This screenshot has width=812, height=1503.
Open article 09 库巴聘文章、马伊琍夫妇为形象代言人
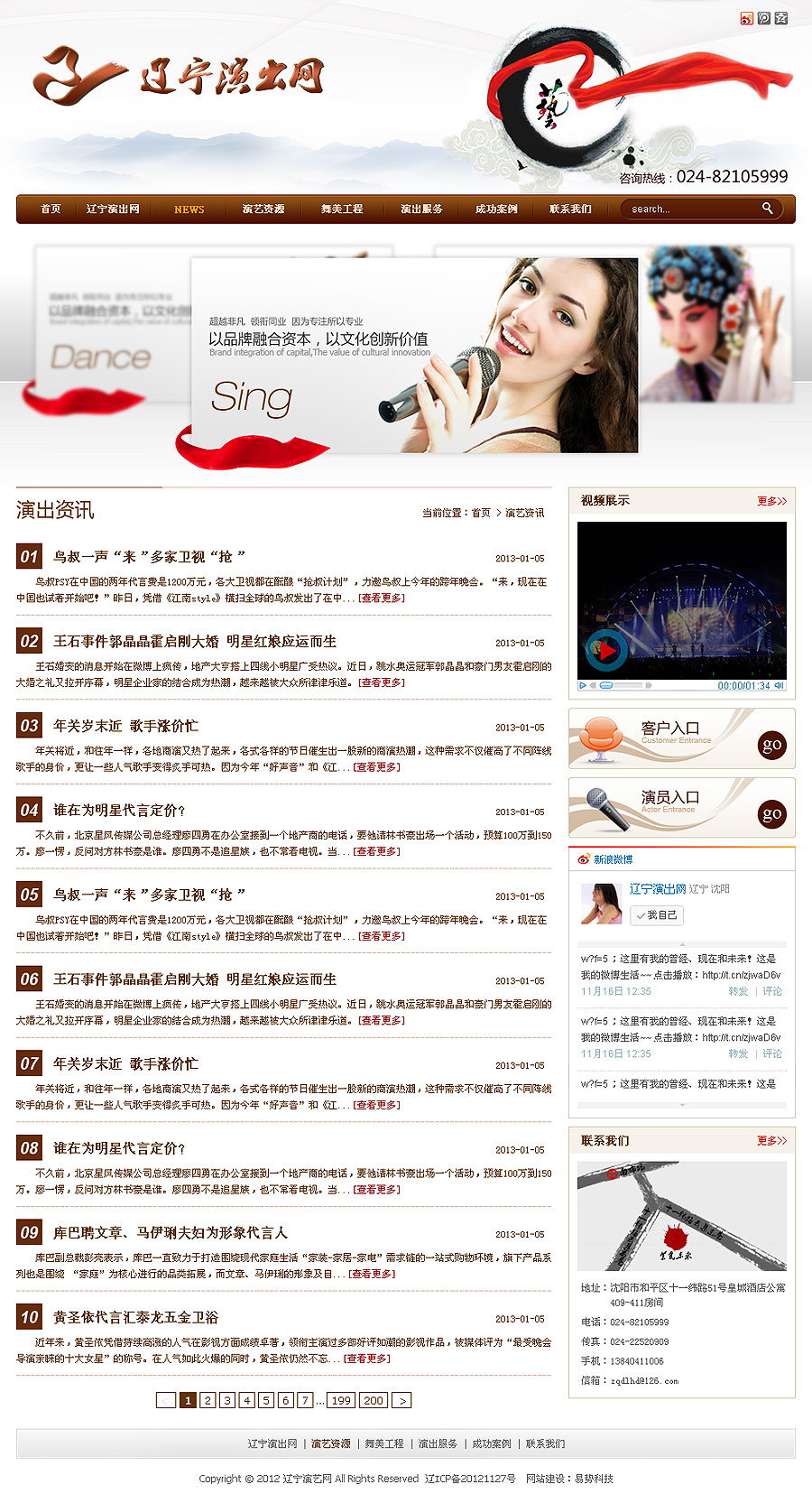[170, 1233]
